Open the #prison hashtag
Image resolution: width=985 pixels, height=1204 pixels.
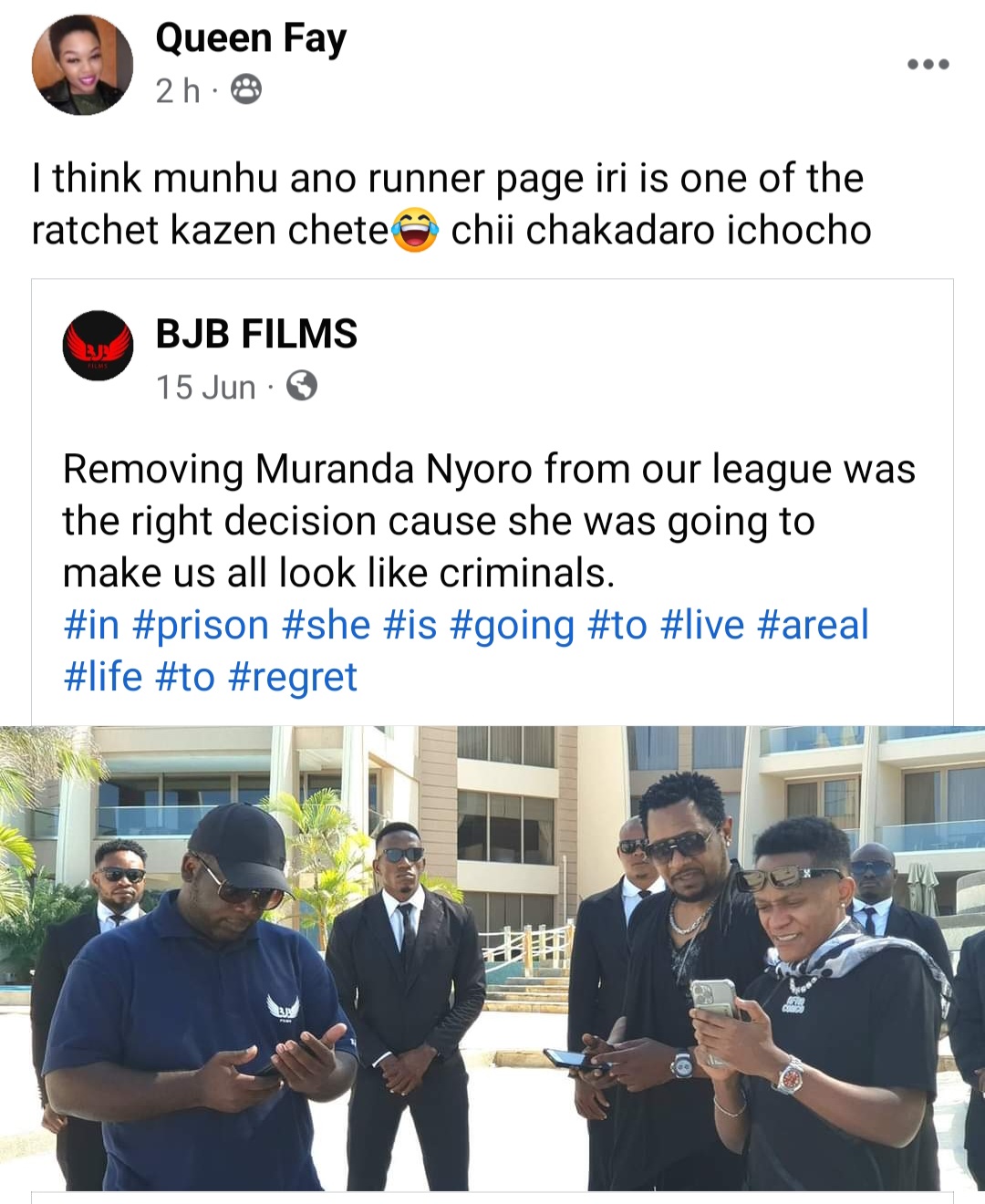[x=201, y=626]
